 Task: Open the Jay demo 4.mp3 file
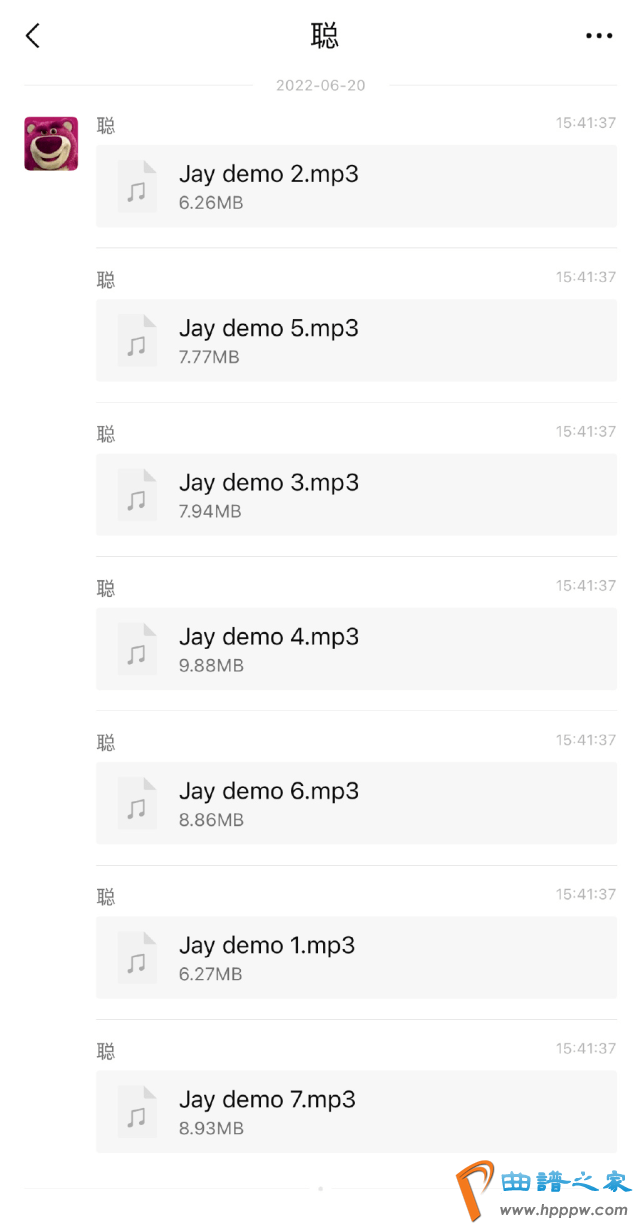356,649
